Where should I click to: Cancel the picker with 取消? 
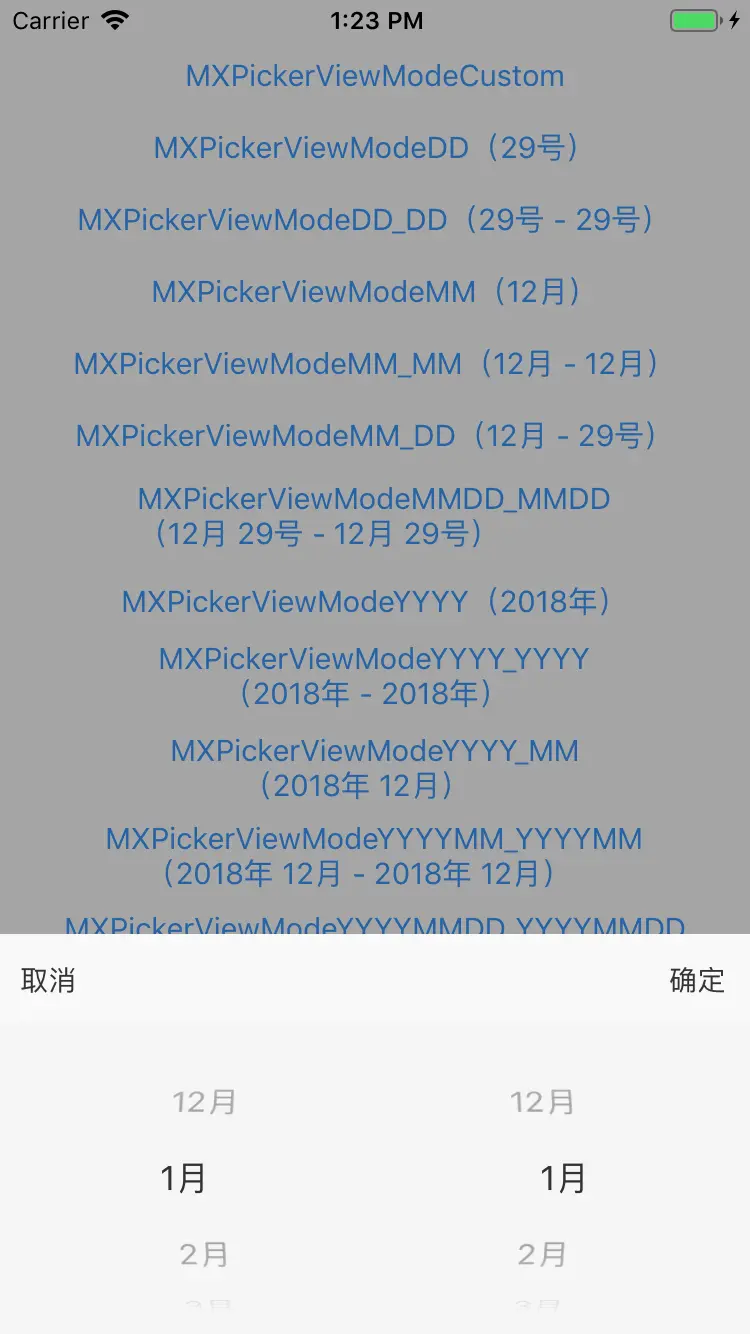(48, 980)
